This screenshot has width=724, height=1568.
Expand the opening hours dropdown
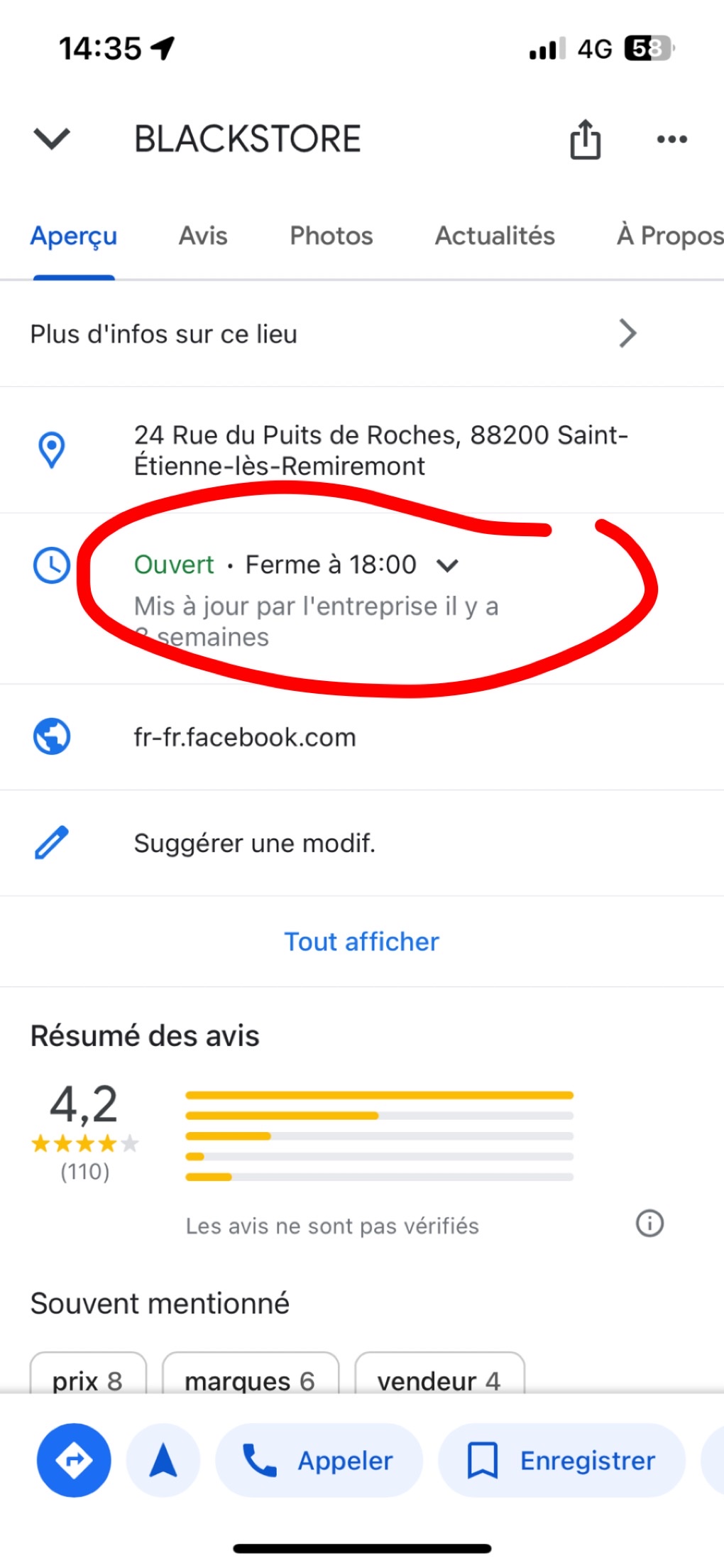[x=447, y=565]
